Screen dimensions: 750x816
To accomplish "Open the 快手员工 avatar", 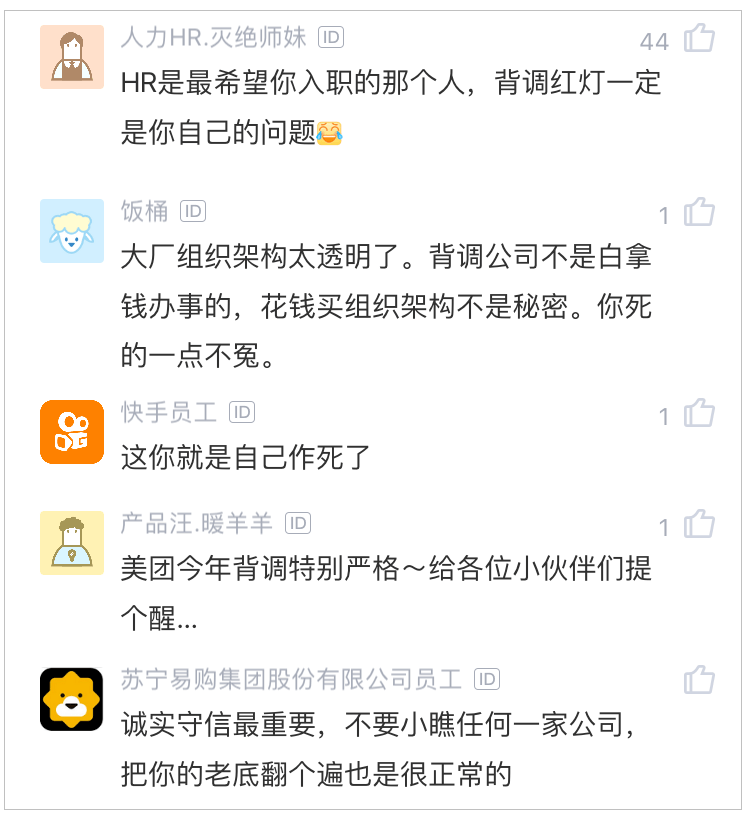I will point(72,432).
